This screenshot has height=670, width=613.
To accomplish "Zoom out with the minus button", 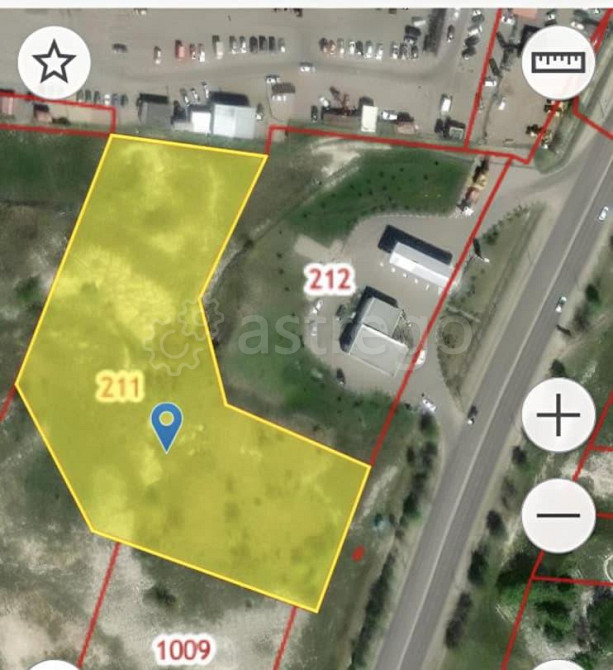I will (558, 514).
